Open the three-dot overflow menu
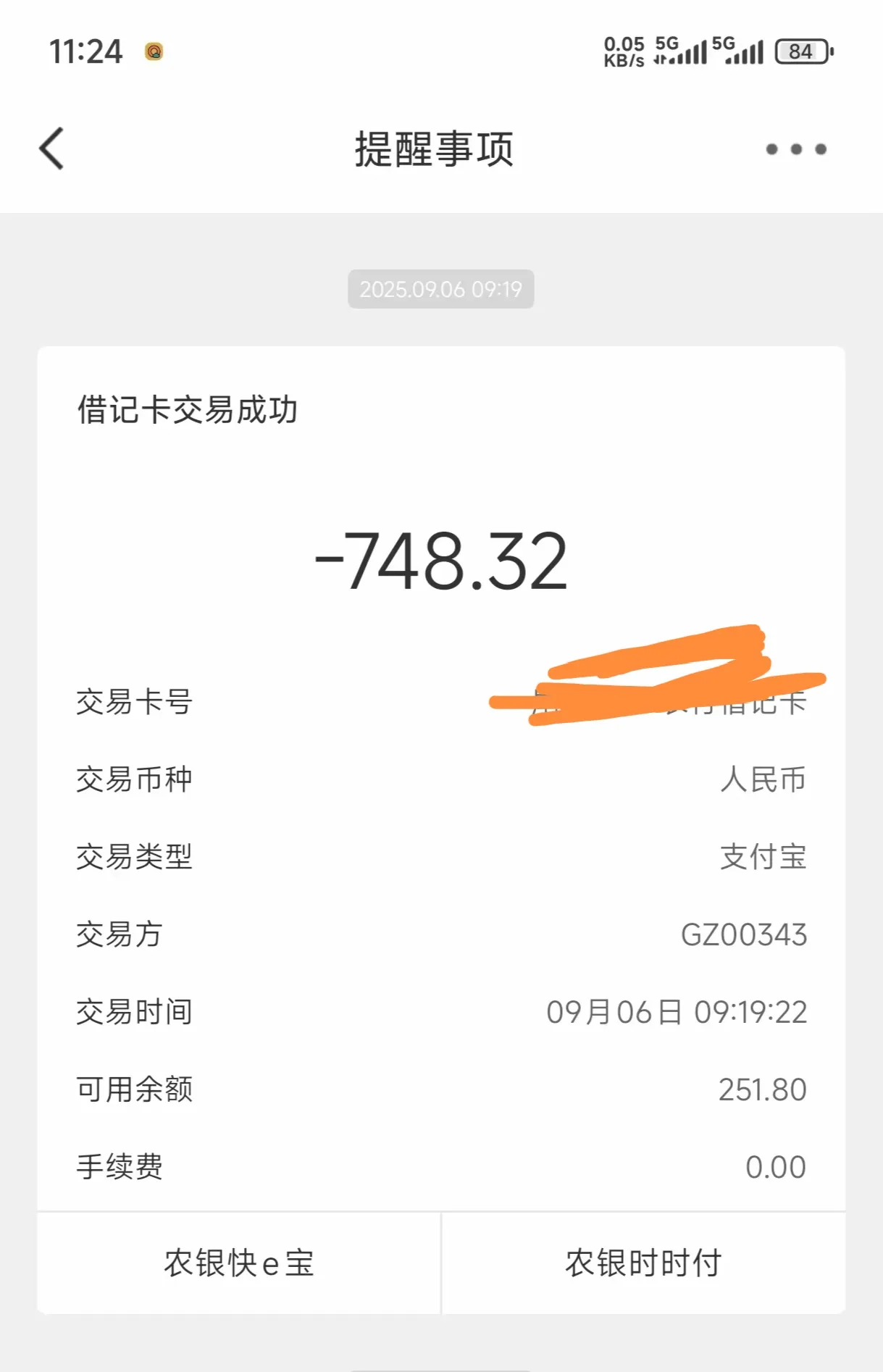The image size is (883, 1372). point(795,149)
